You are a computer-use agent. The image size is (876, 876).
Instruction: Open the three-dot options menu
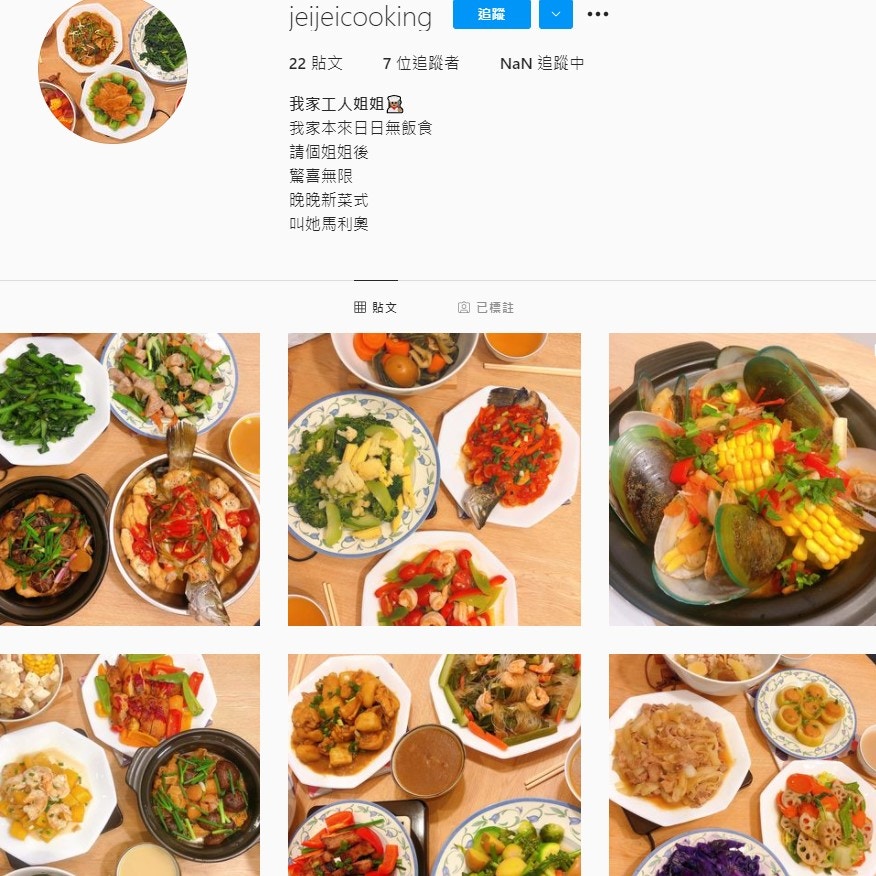[x=597, y=14]
